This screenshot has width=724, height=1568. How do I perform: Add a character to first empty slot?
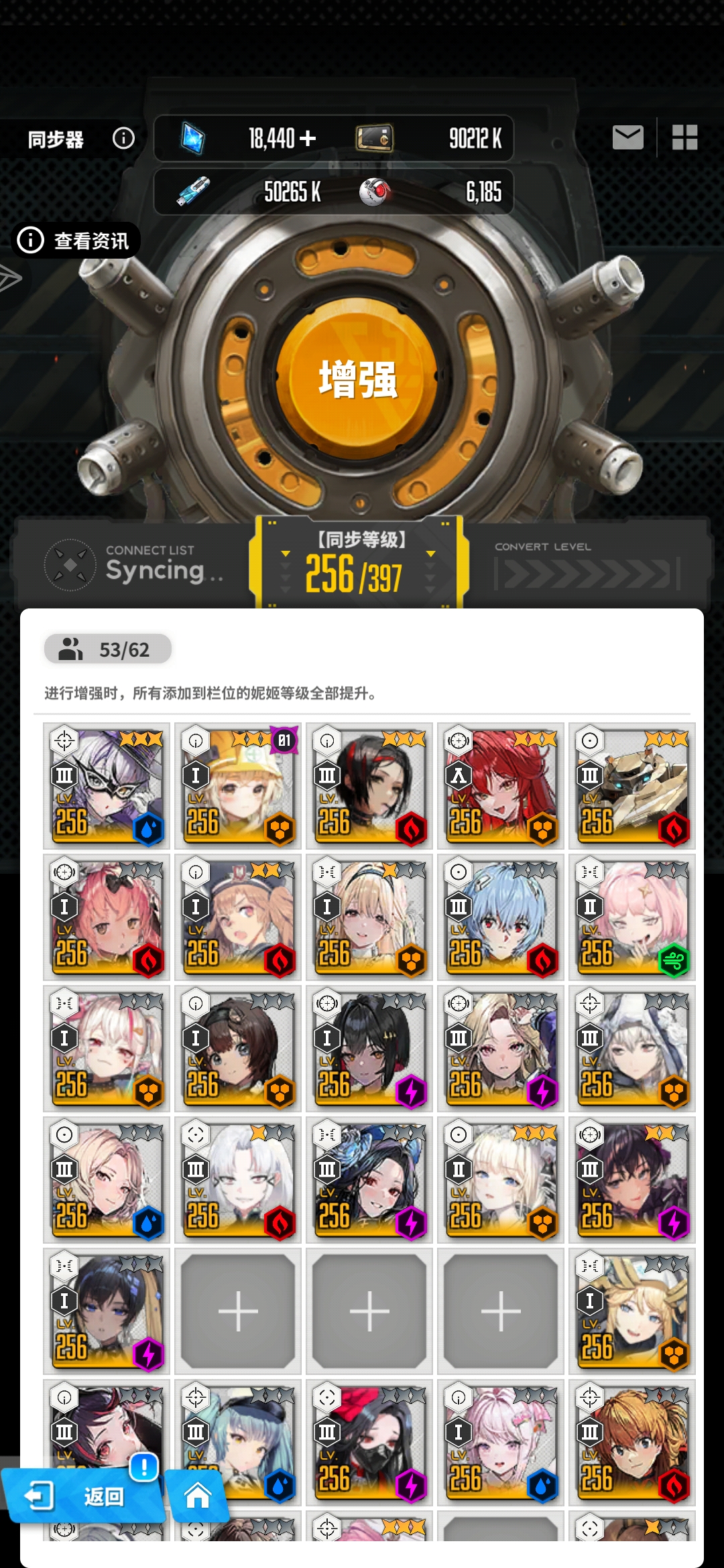238,1311
